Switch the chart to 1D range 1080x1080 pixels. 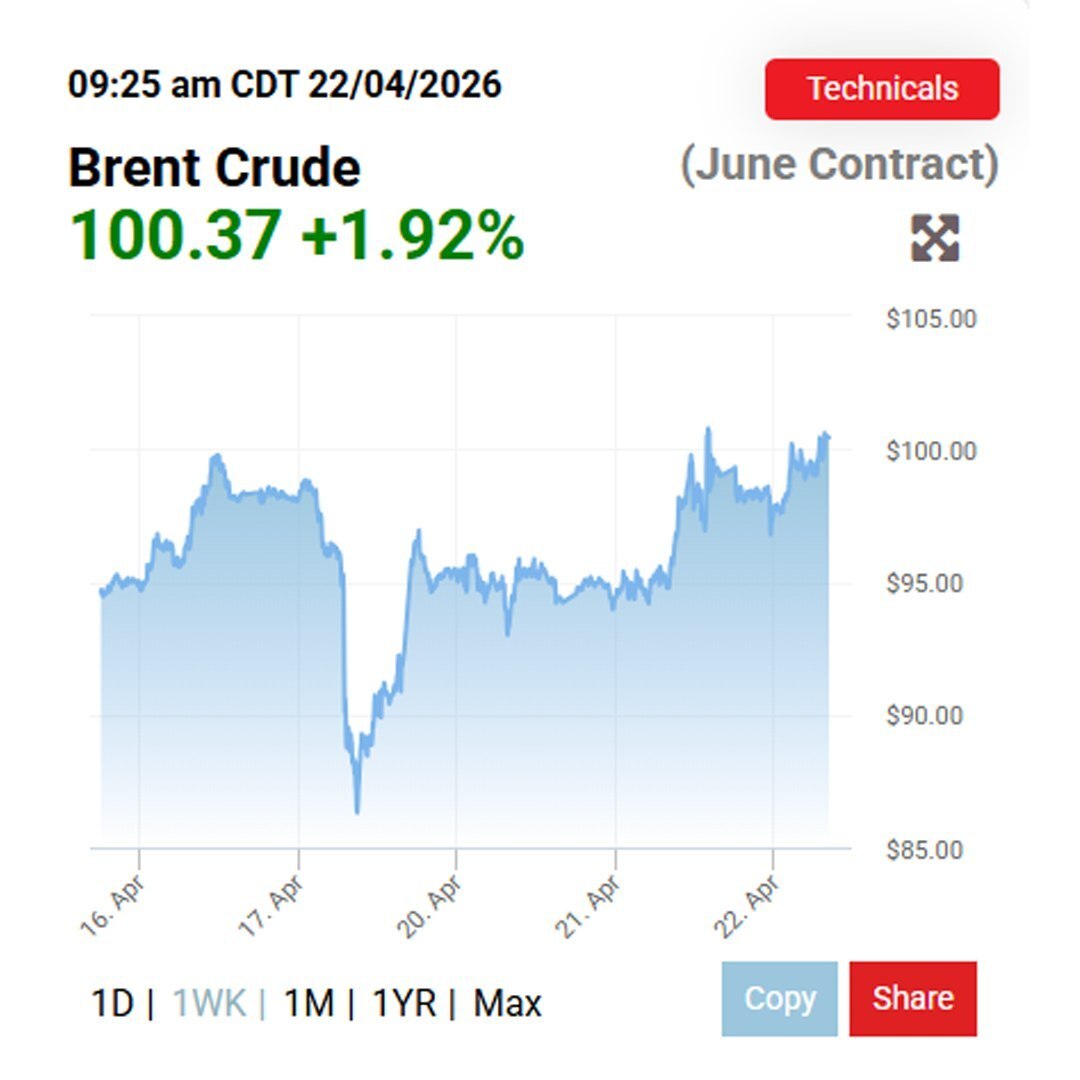point(112,1003)
